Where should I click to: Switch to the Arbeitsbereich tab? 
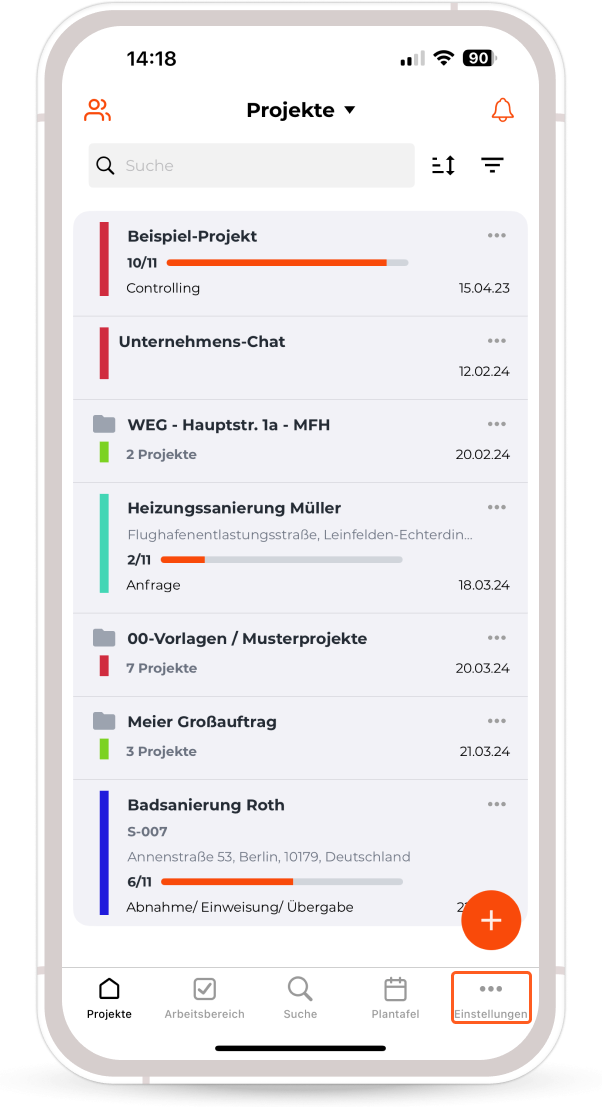pyautogui.click(x=204, y=998)
